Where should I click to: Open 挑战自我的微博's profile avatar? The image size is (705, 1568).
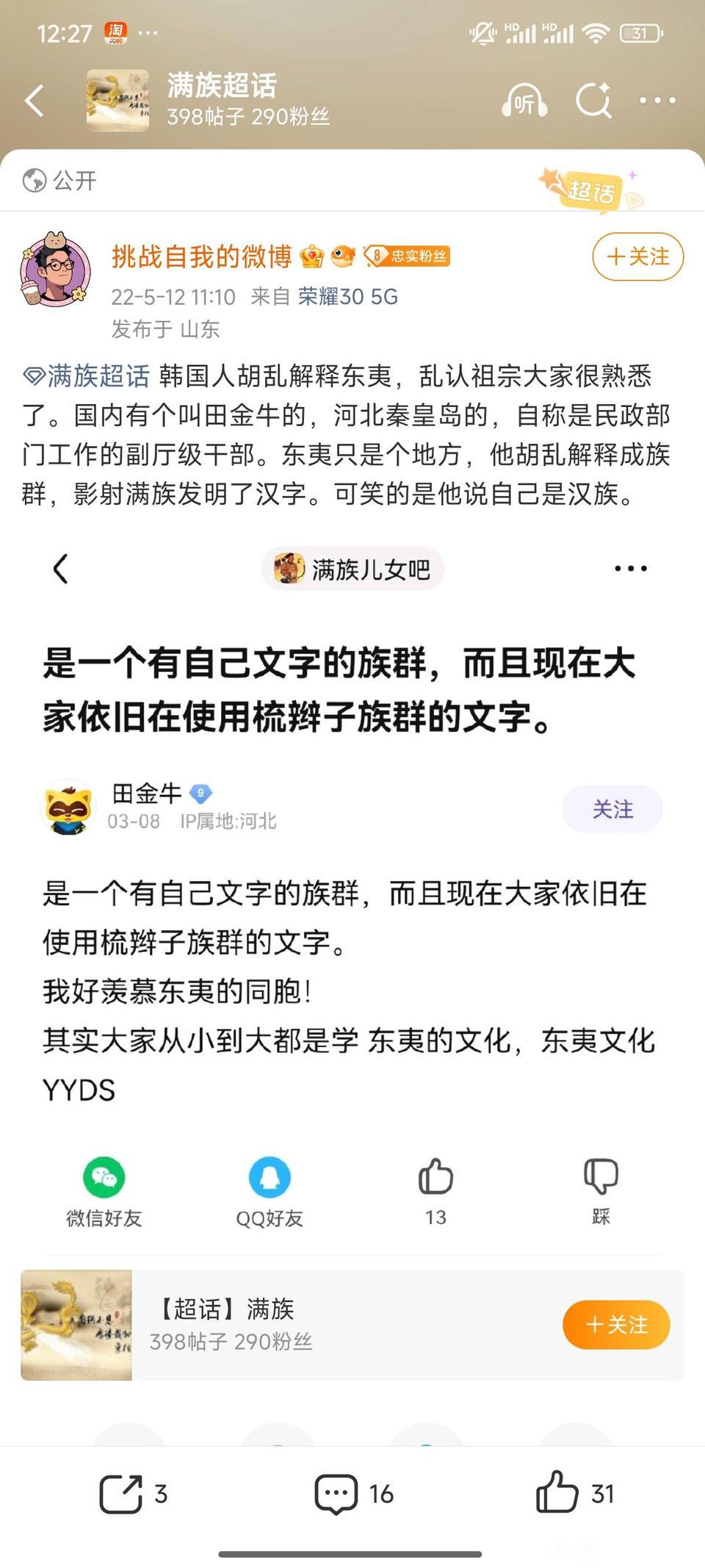(x=55, y=270)
